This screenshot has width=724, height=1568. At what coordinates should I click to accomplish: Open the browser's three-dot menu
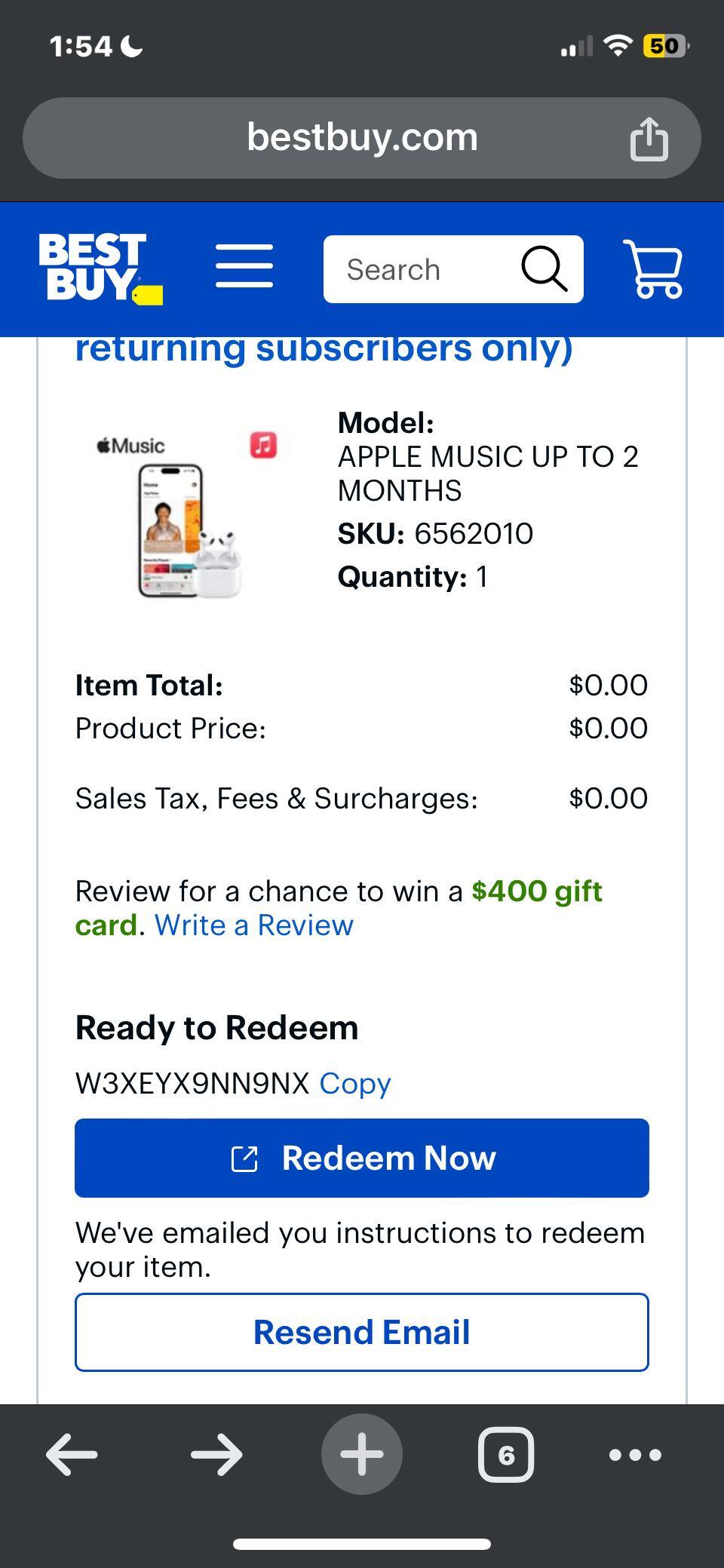[x=635, y=1454]
